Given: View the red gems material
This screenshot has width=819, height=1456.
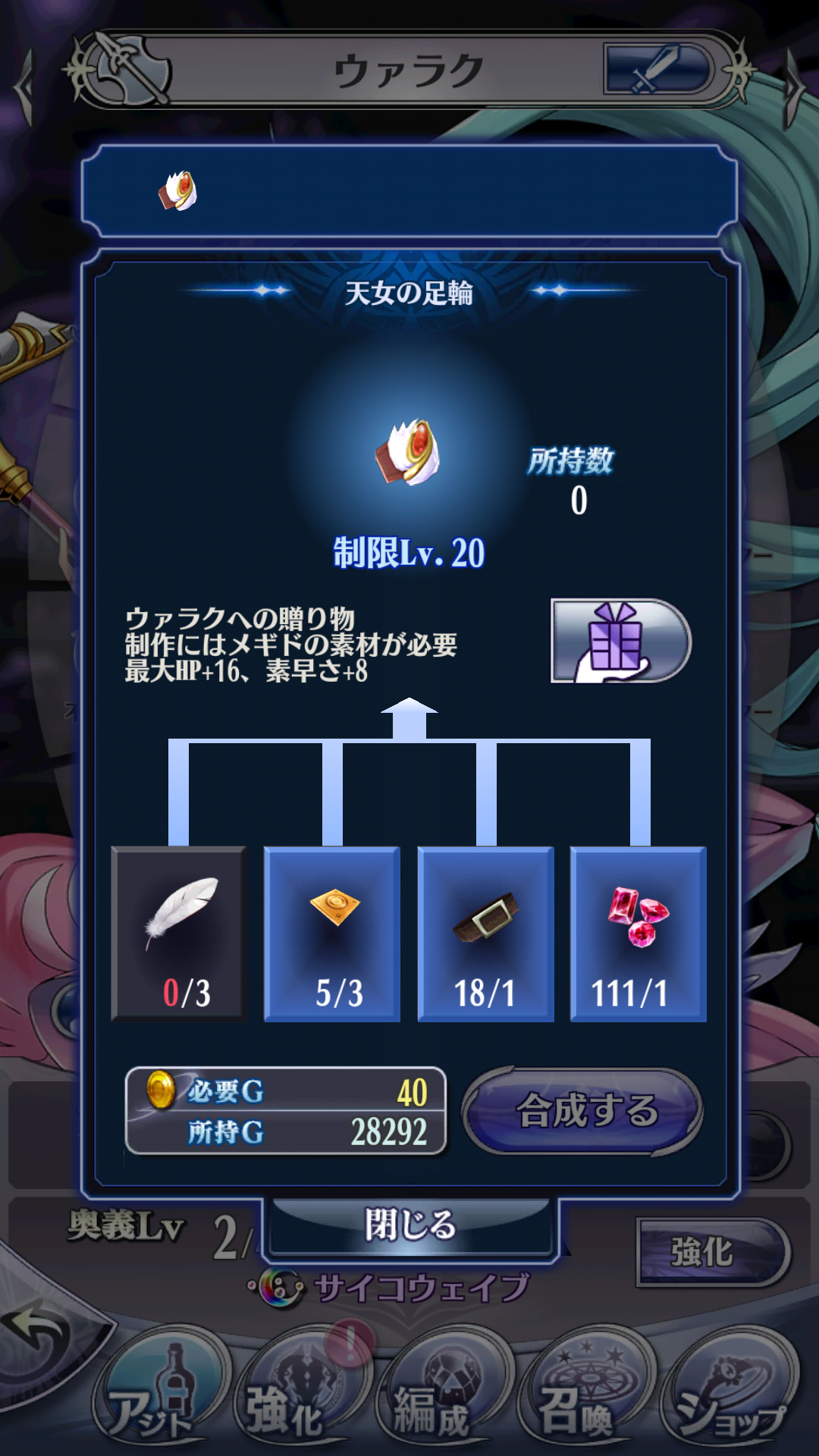Looking at the screenshot, I should [638, 934].
